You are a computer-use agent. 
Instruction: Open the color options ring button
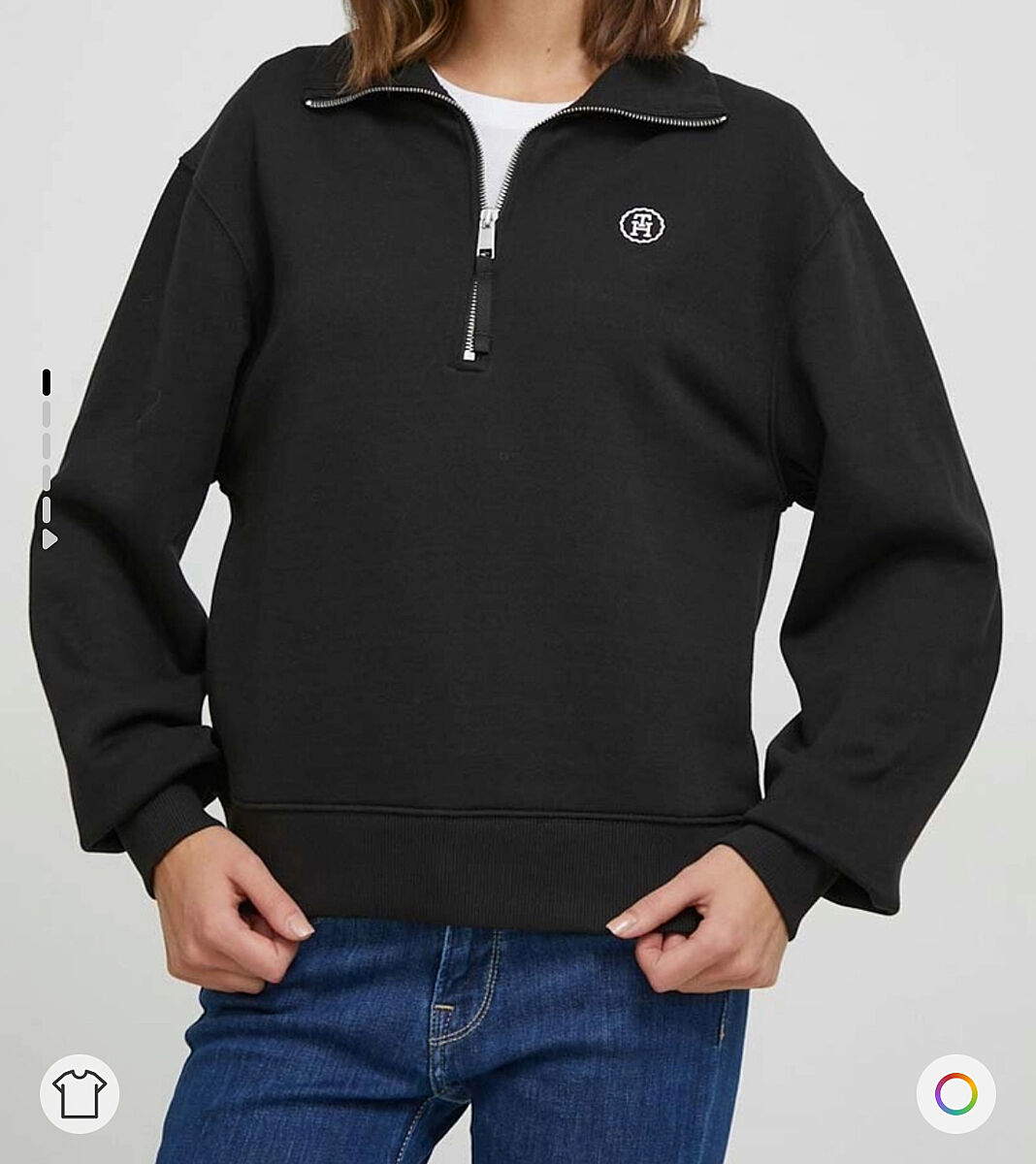coord(955,1094)
